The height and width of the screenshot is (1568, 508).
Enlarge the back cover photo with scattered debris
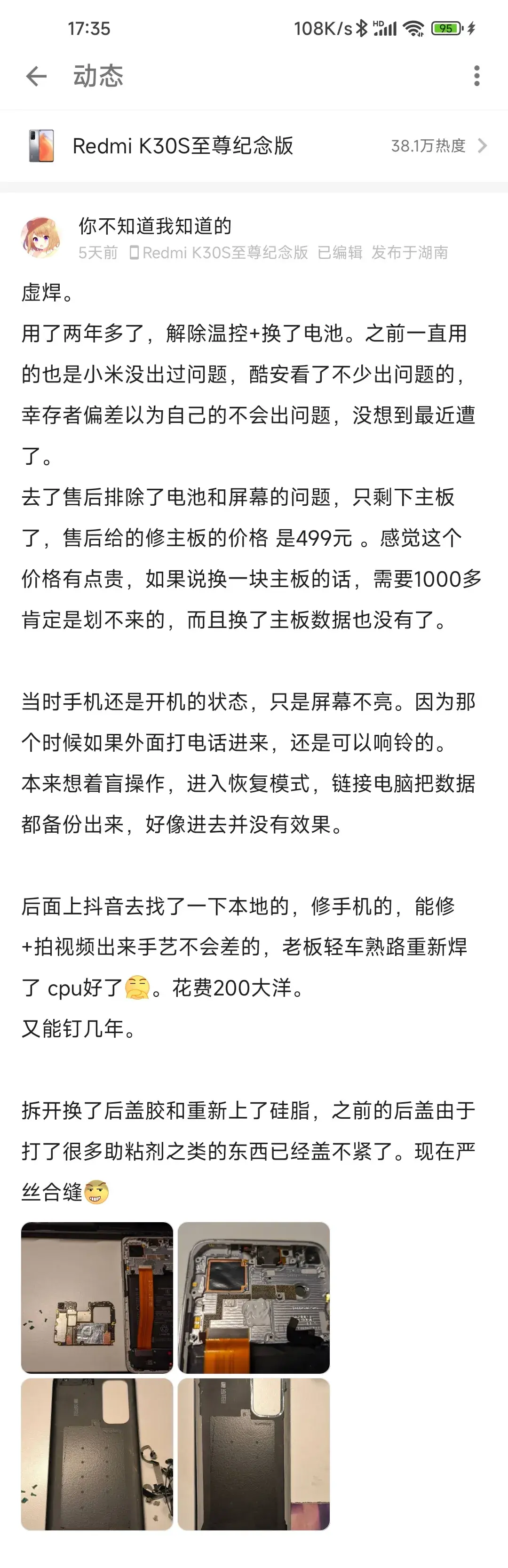(x=97, y=1454)
